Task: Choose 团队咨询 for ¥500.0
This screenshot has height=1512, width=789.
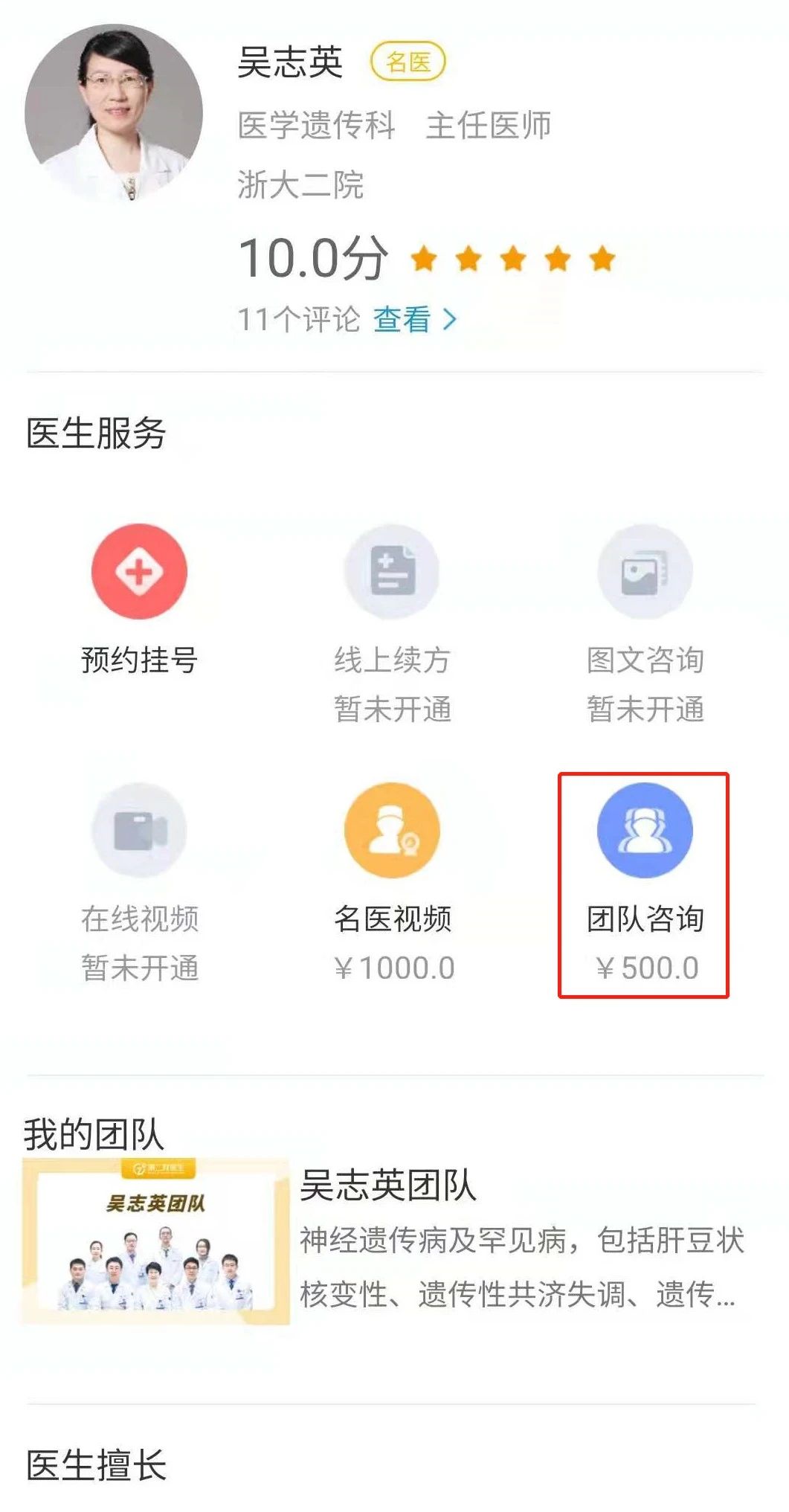Action: 645,884
